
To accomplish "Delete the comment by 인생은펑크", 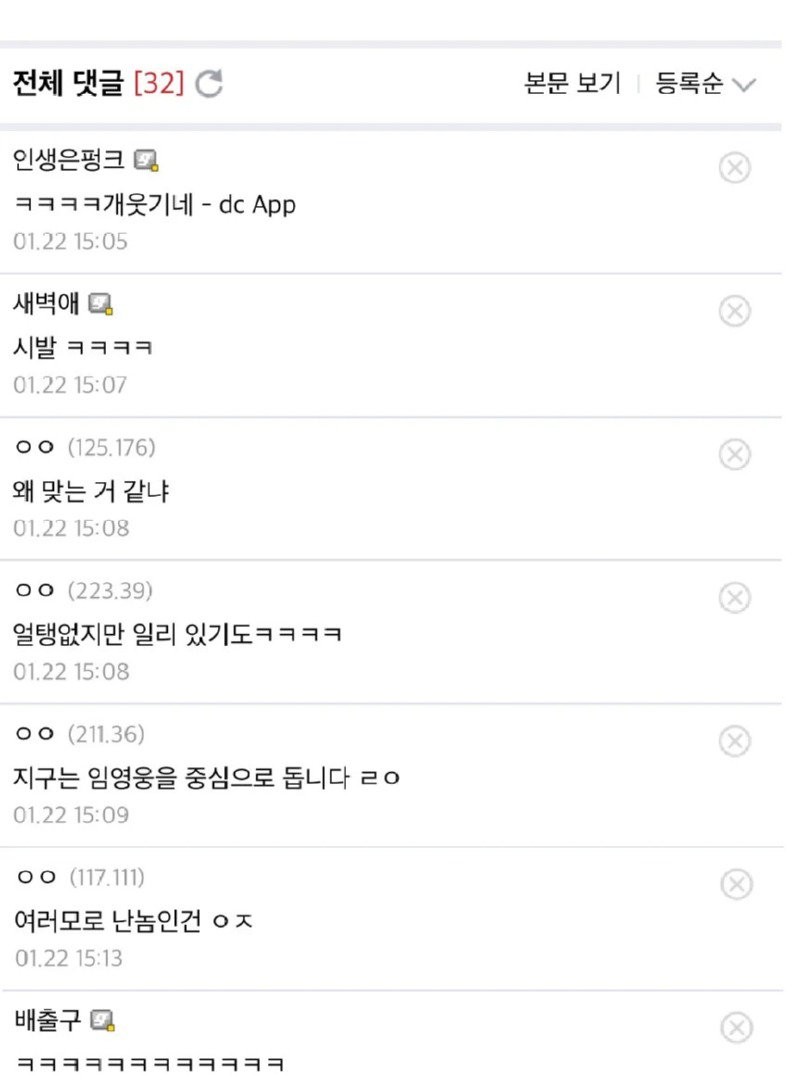I will (x=735, y=168).
